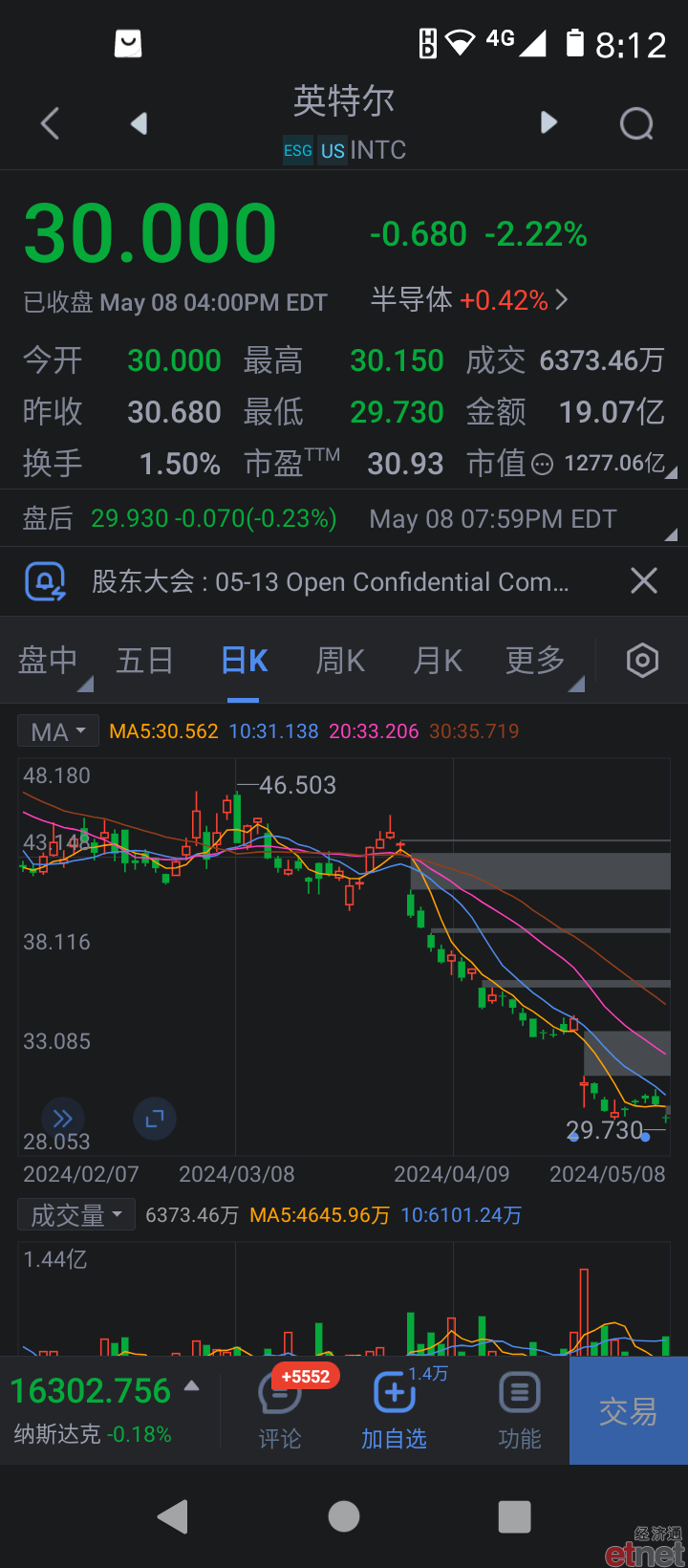Open the MA indicator dropdown
The image size is (688, 1568).
58,731
